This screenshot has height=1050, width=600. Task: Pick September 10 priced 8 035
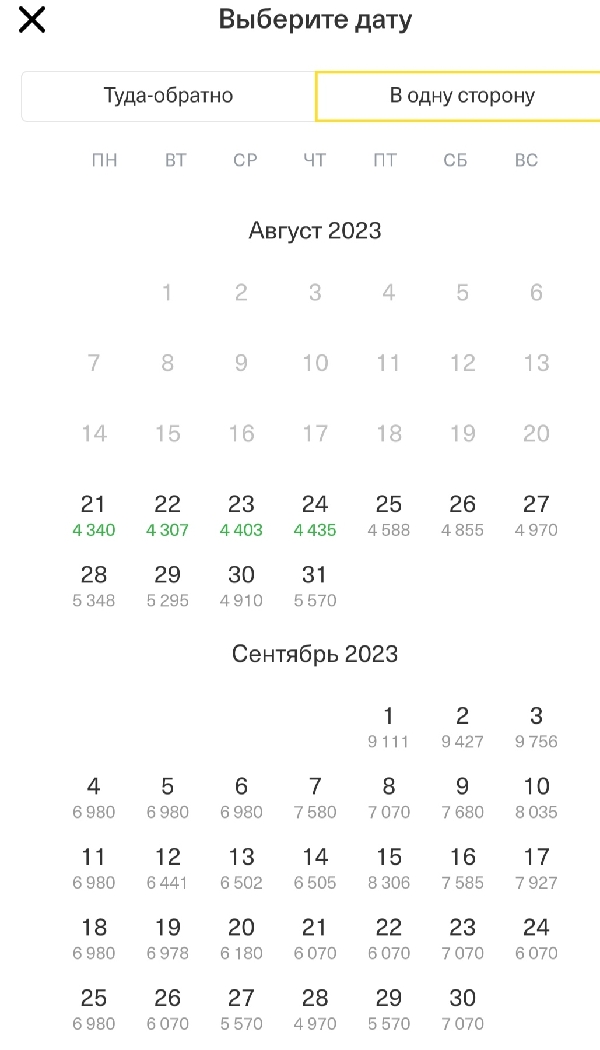point(536,797)
